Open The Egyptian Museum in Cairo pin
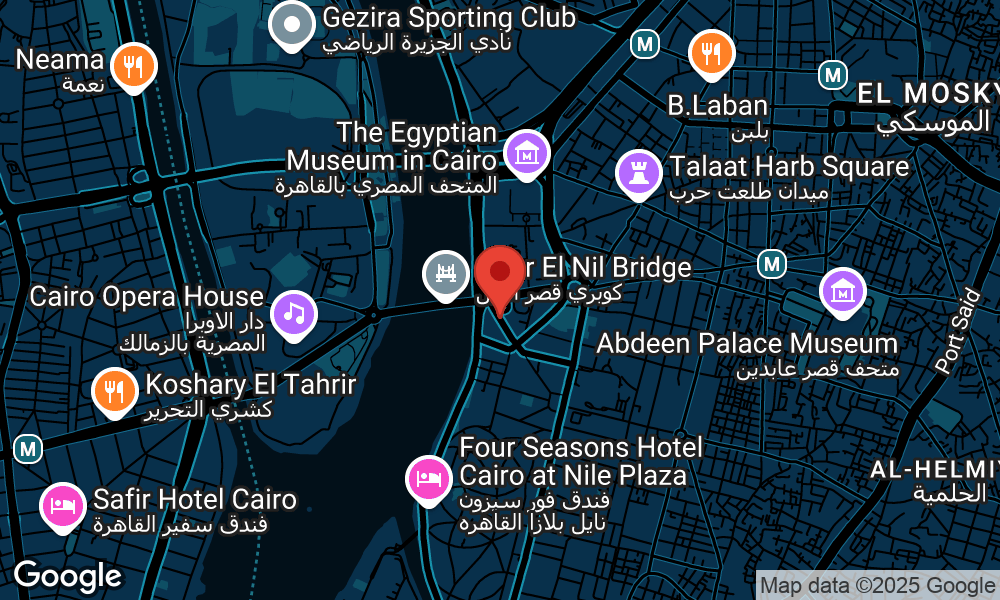Viewport: 1000px width, 600px height. [526, 153]
